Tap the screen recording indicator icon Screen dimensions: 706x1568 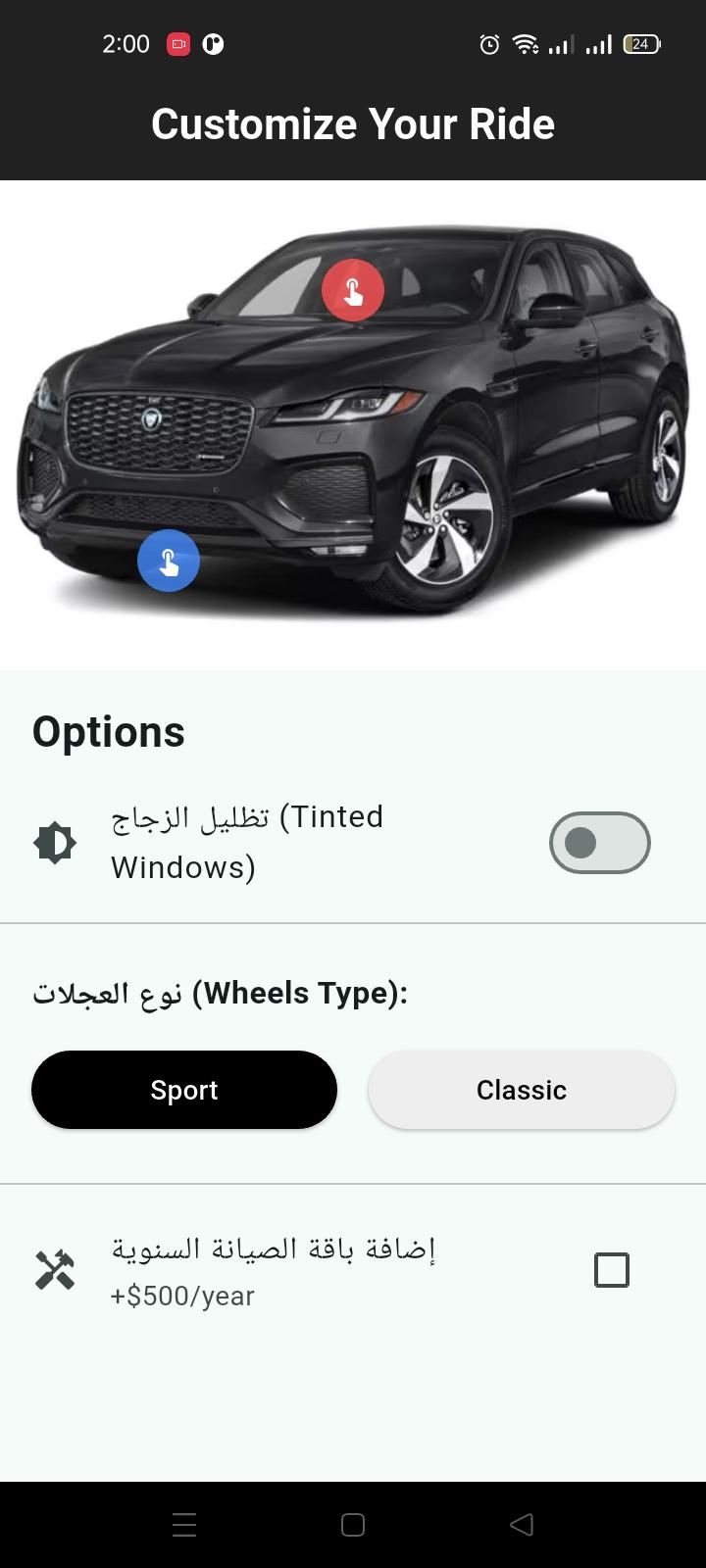click(x=180, y=43)
